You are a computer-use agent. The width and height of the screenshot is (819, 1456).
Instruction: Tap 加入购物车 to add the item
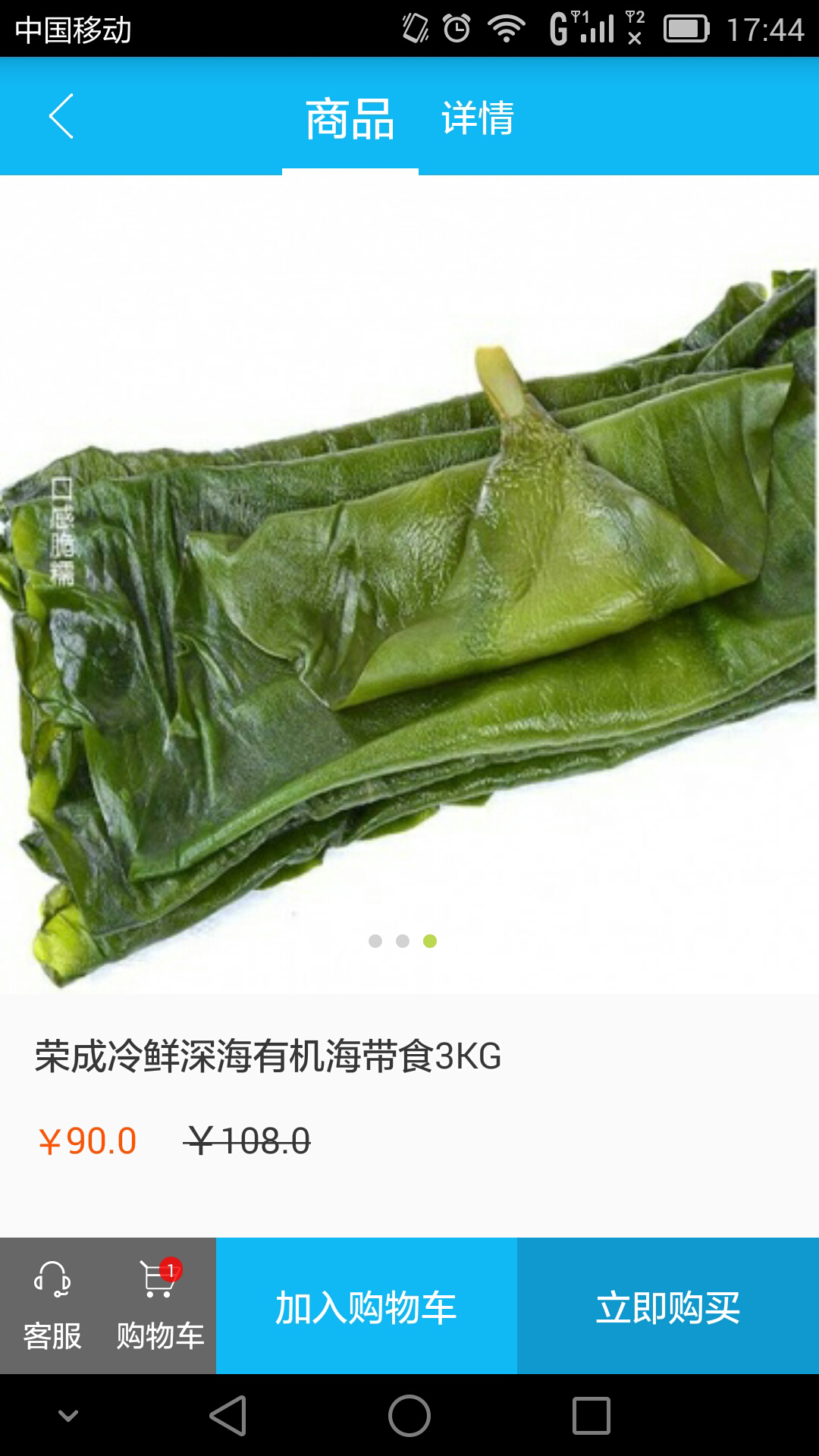coord(366,1306)
